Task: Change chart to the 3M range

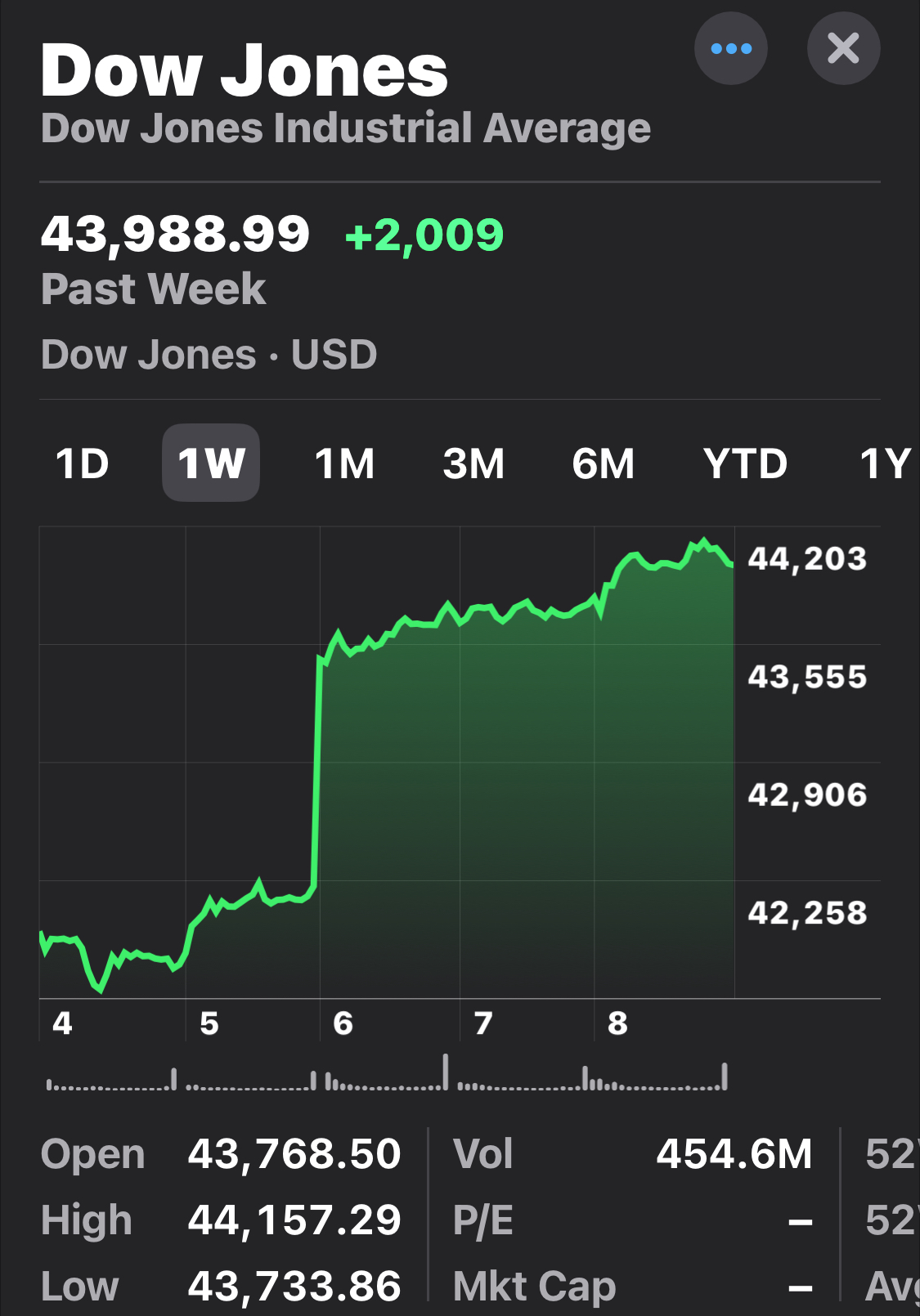Action: [473, 463]
